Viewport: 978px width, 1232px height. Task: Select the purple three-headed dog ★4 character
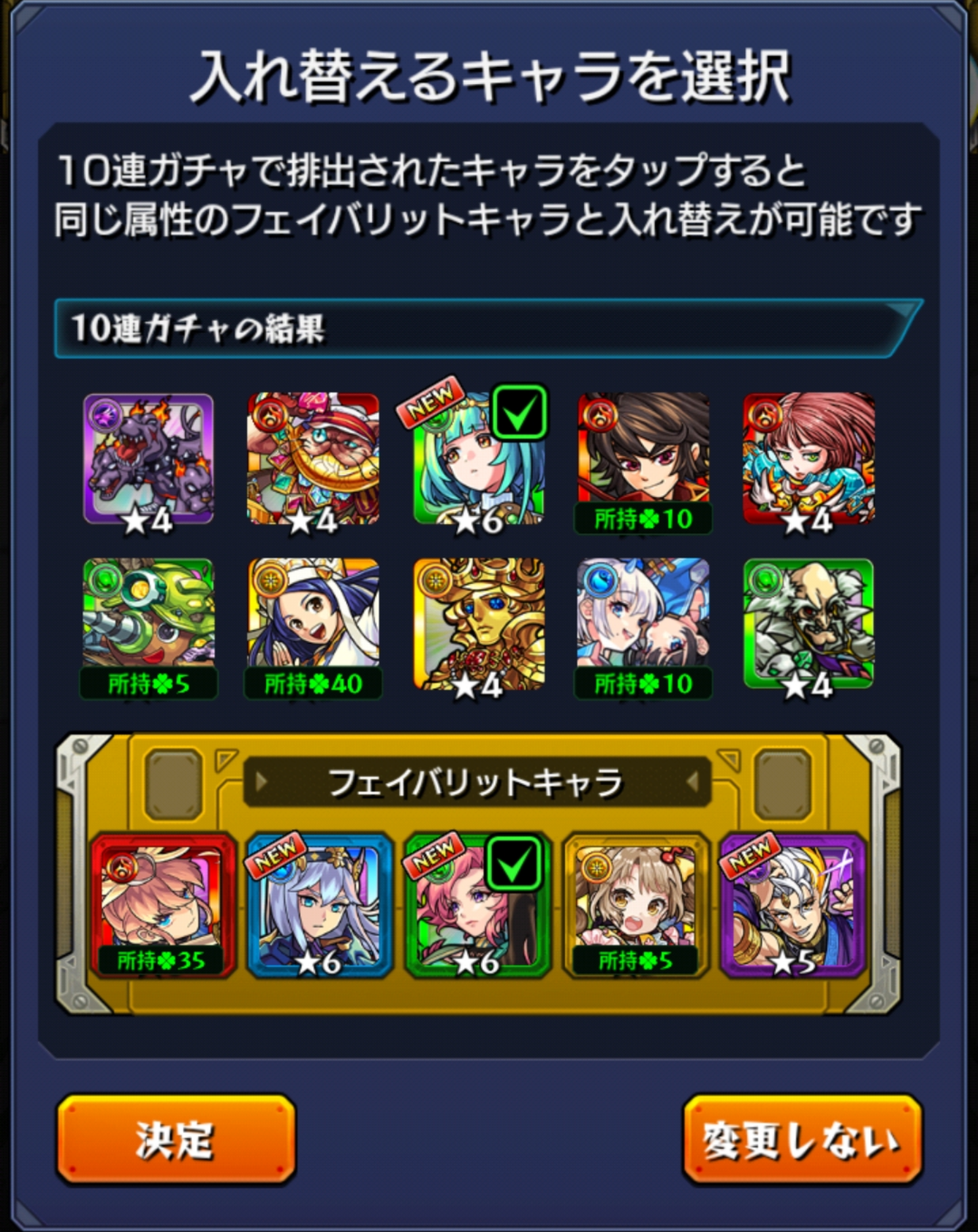click(149, 460)
